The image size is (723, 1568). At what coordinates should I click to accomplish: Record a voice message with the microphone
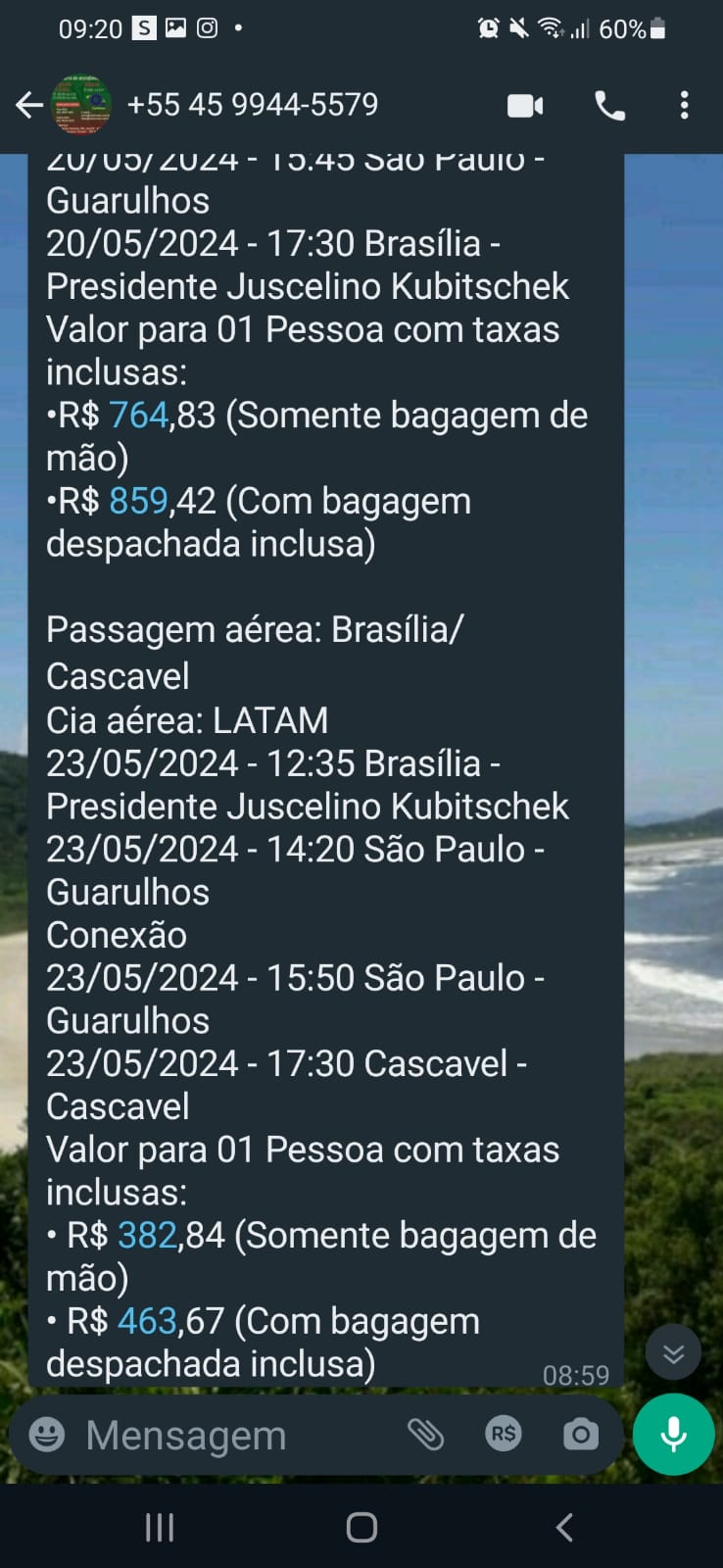point(673,1435)
